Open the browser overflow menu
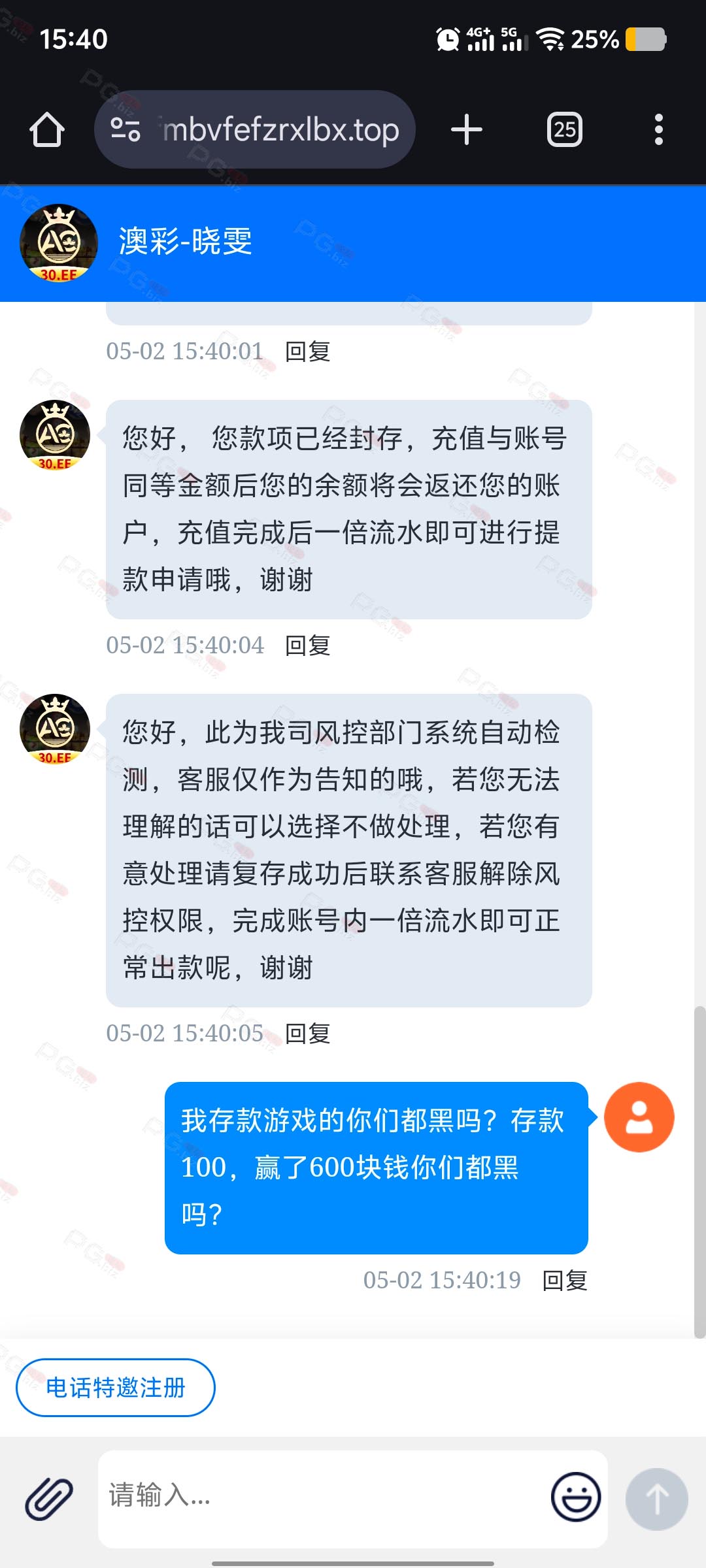 pyautogui.click(x=659, y=129)
